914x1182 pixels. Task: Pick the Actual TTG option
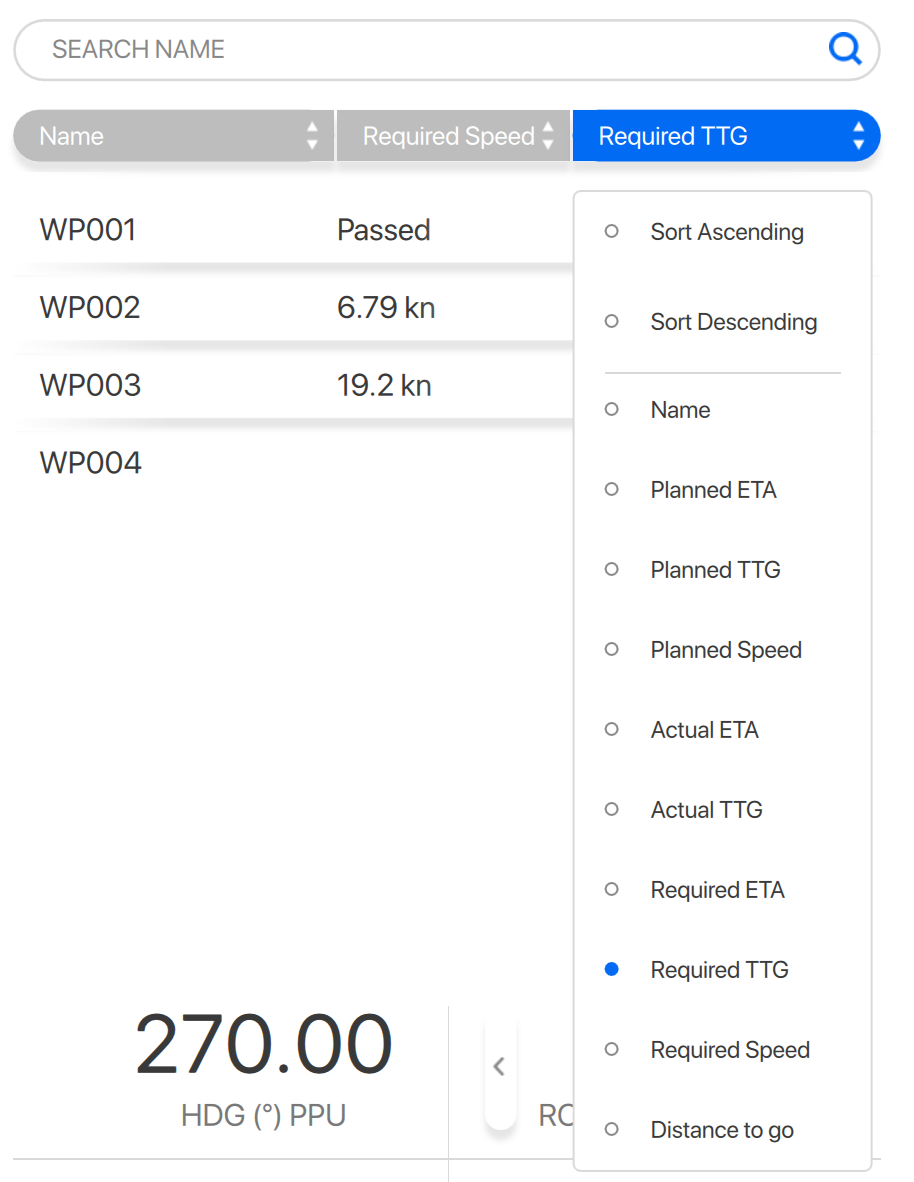[706, 810]
